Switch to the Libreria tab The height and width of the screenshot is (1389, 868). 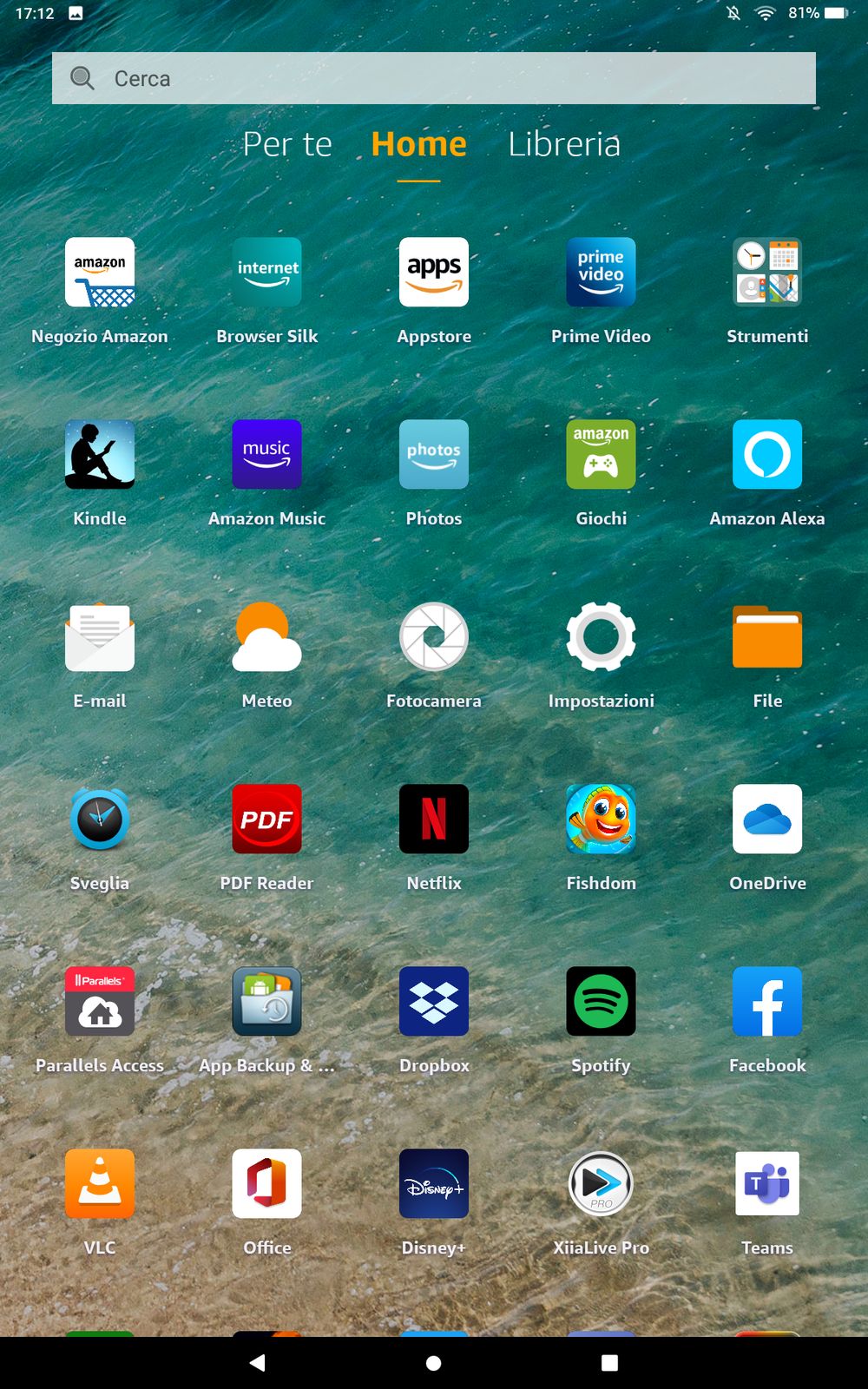pyautogui.click(x=564, y=144)
